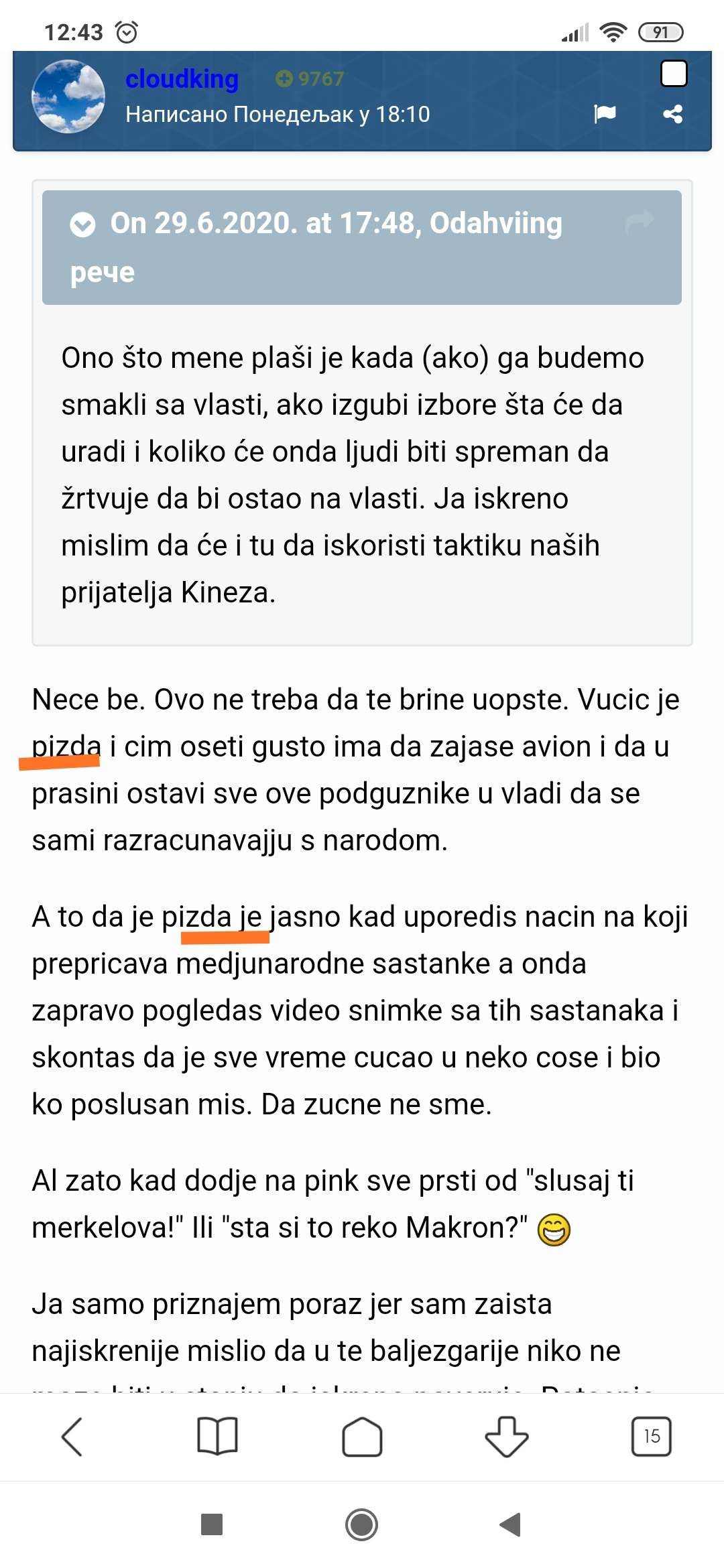This screenshot has height=1568, width=724.
Task: Tap cloudking's avatar picture
Action: [x=68, y=96]
